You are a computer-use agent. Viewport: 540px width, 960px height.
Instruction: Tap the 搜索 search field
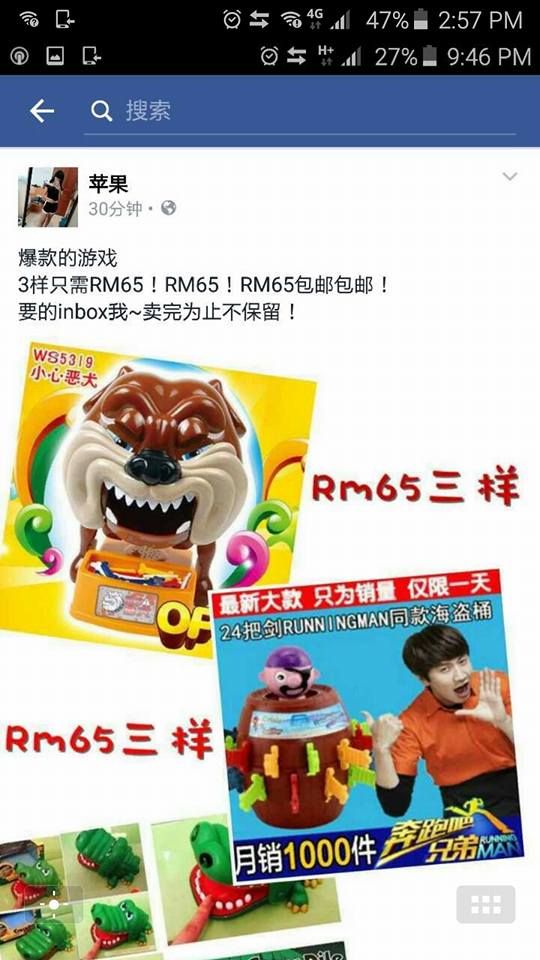(x=300, y=111)
